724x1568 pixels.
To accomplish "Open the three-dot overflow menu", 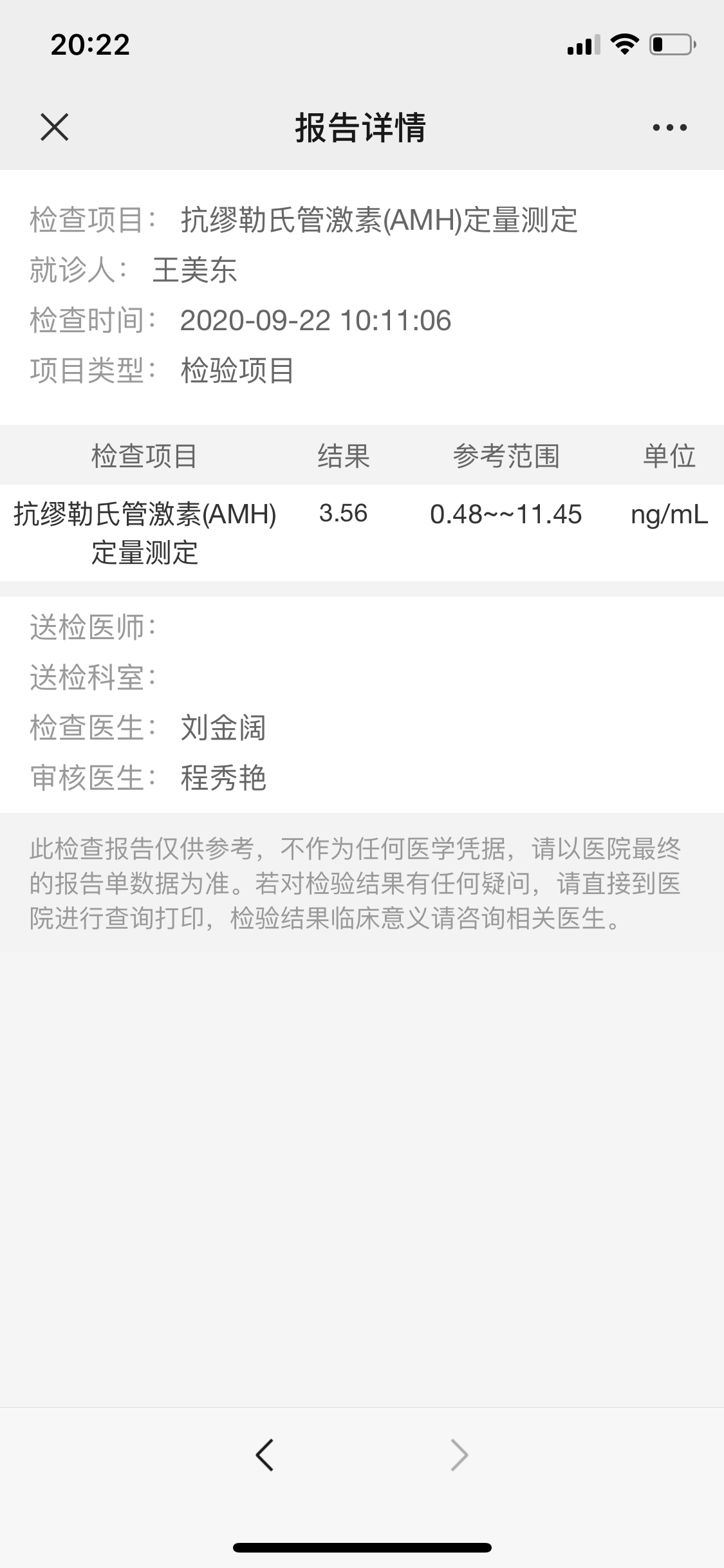I will (669, 127).
